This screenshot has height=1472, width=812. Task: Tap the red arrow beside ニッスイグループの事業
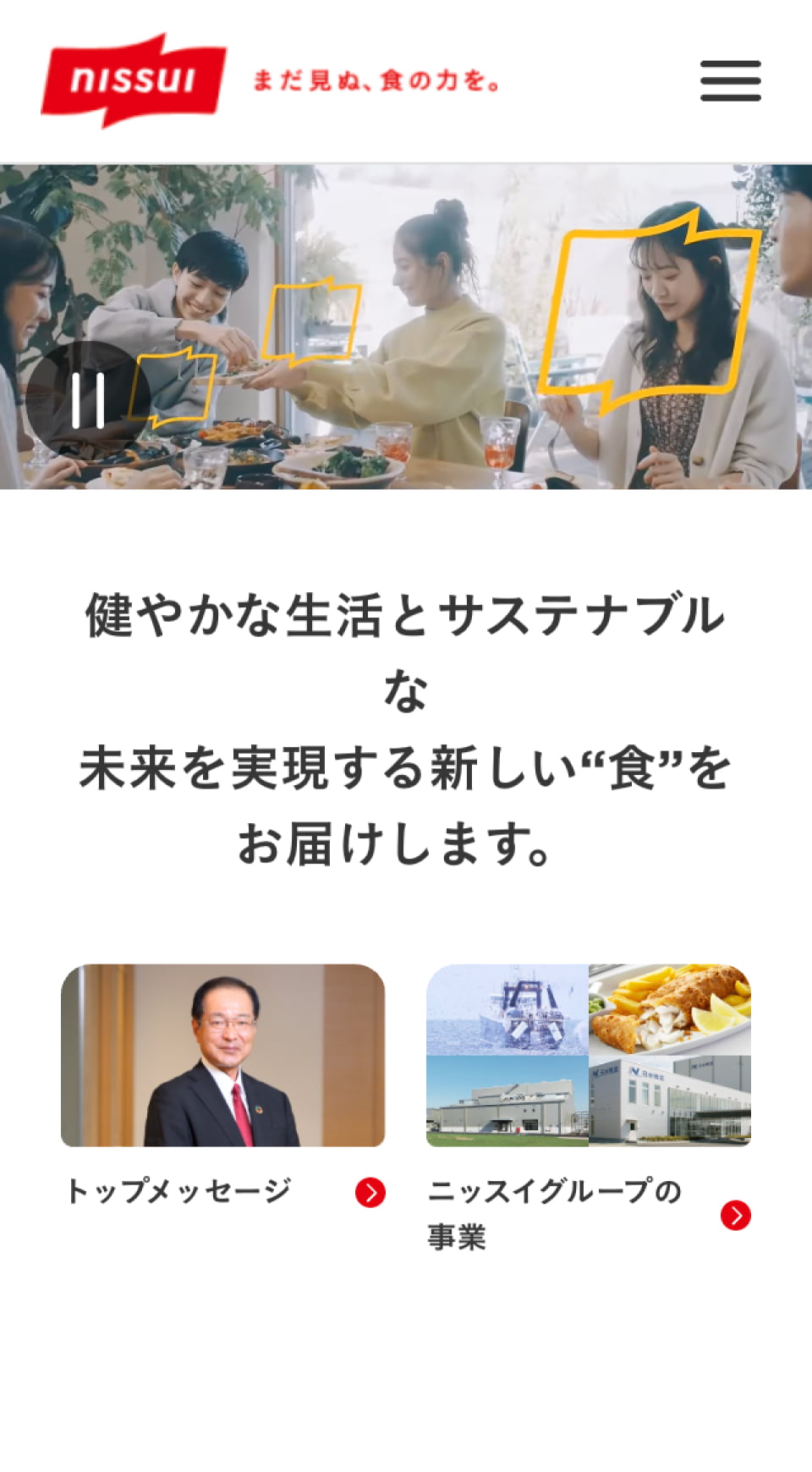pyautogui.click(x=736, y=1215)
